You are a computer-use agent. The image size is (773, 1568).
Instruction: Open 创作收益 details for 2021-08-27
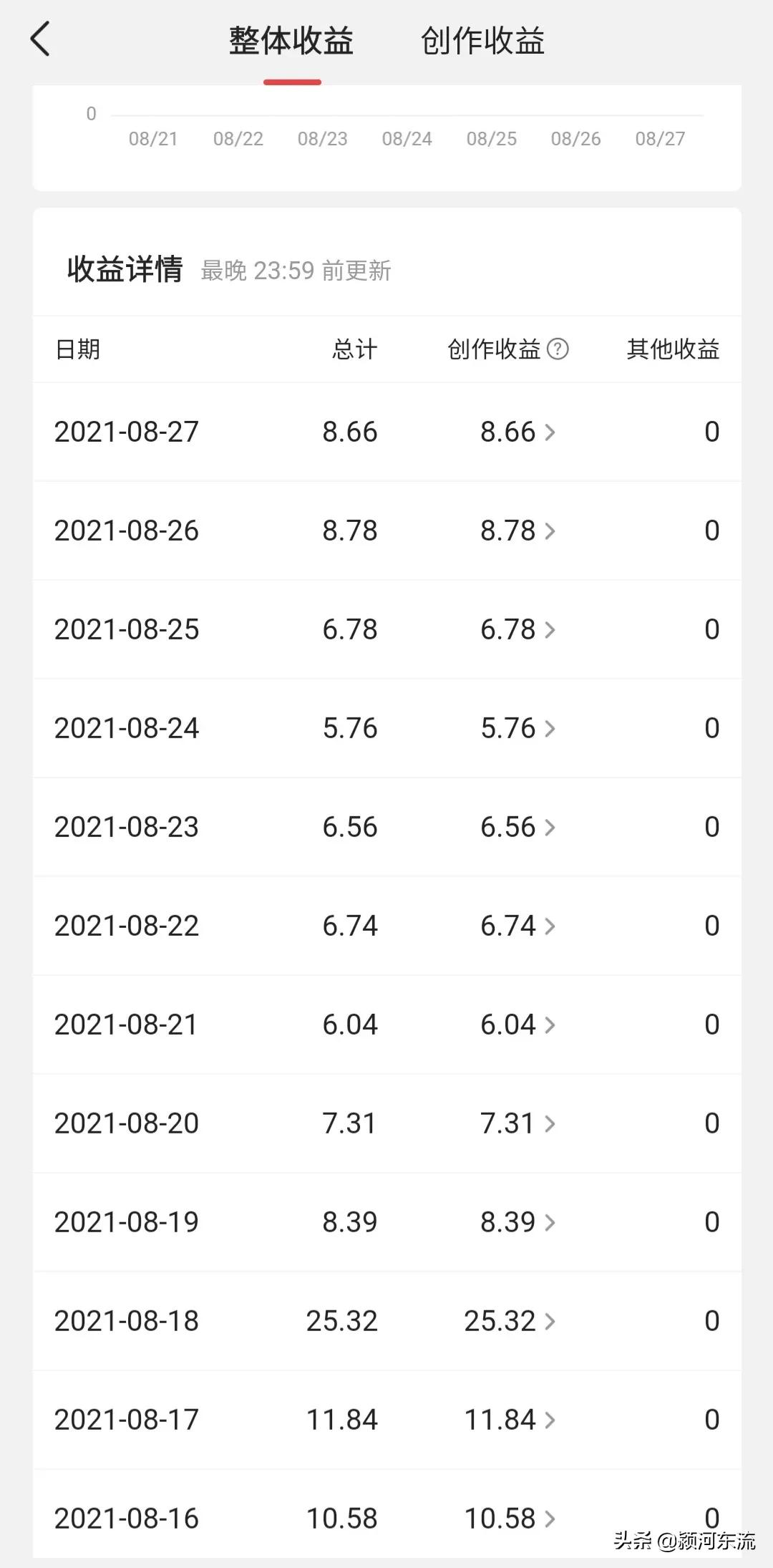[x=517, y=432]
